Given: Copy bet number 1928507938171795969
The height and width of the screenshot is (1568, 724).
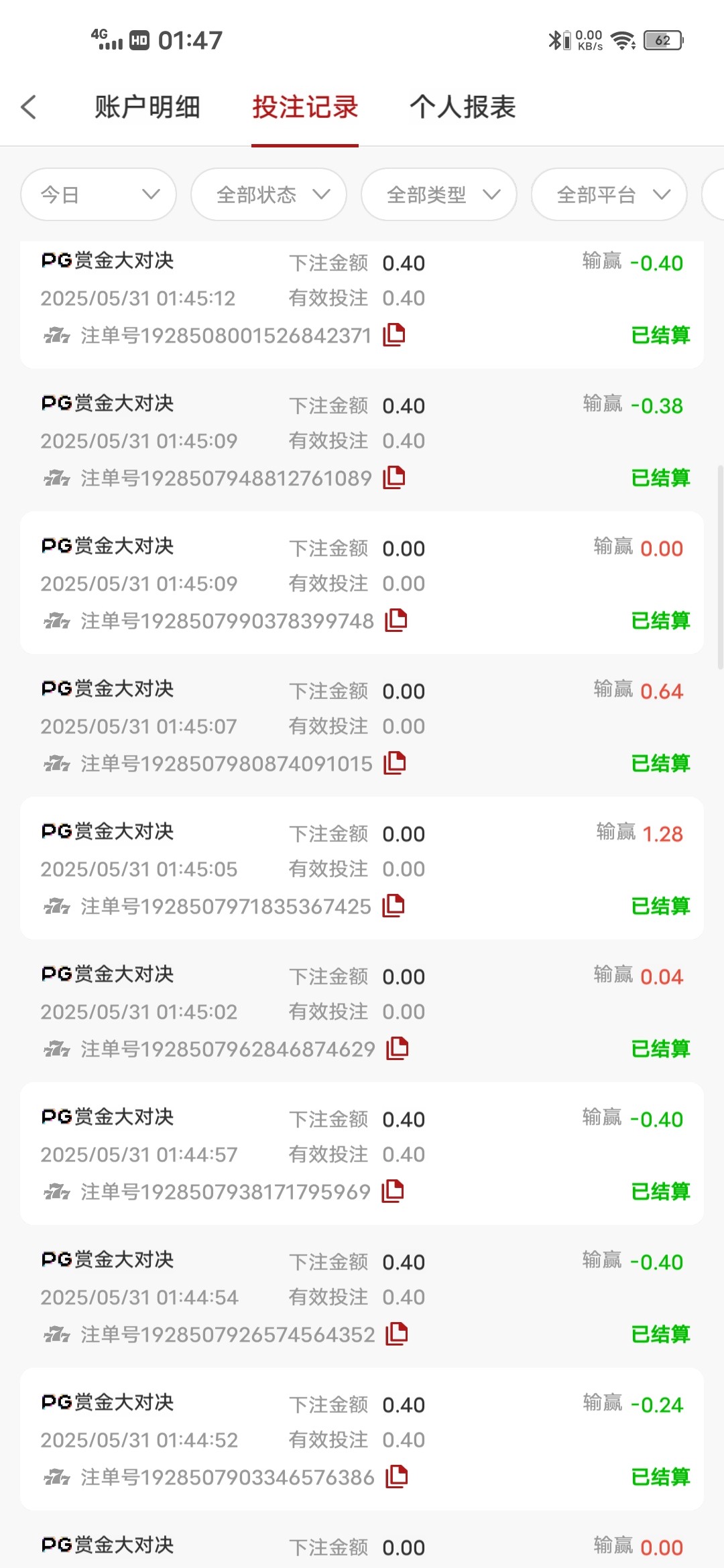Looking at the screenshot, I should click(x=393, y=1191).
